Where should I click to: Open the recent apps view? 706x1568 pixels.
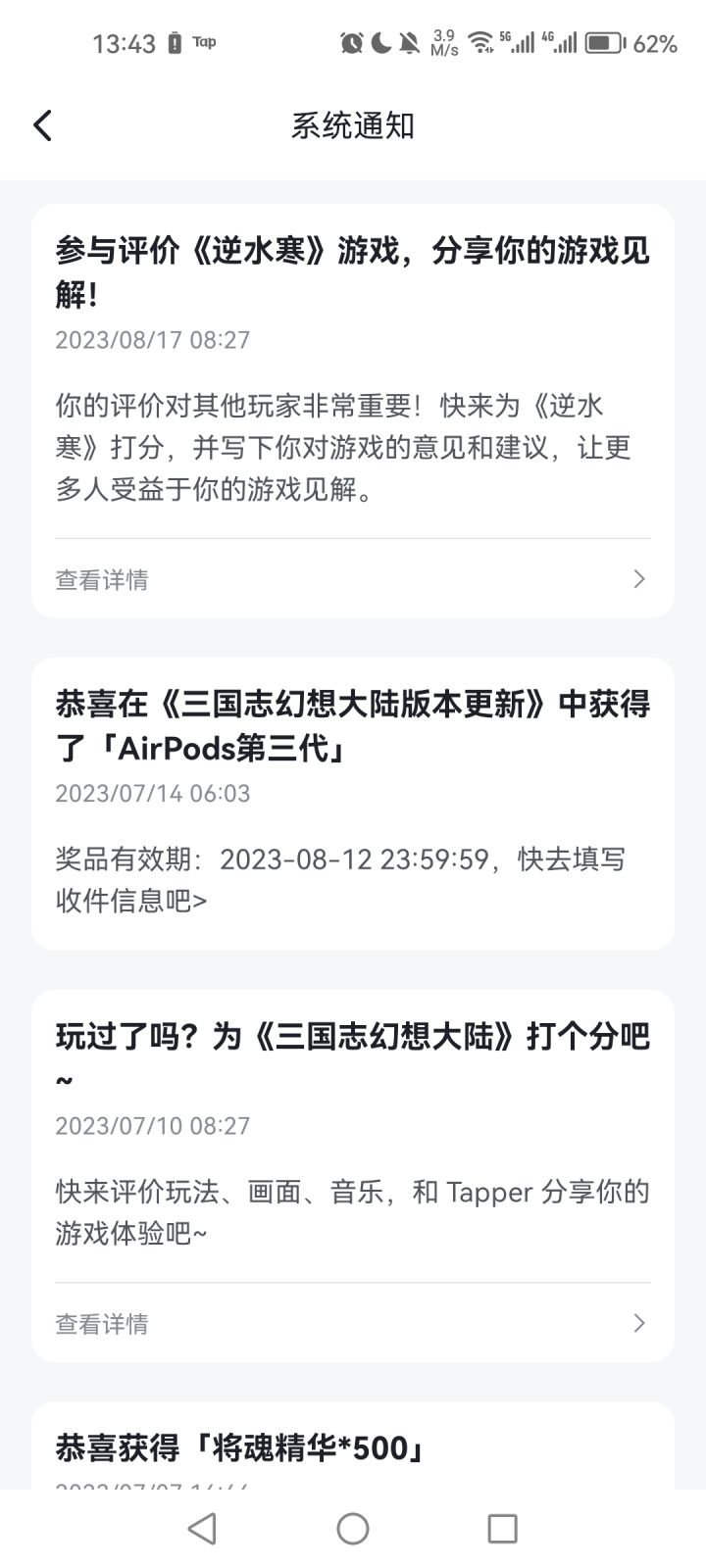point(502,1528)
